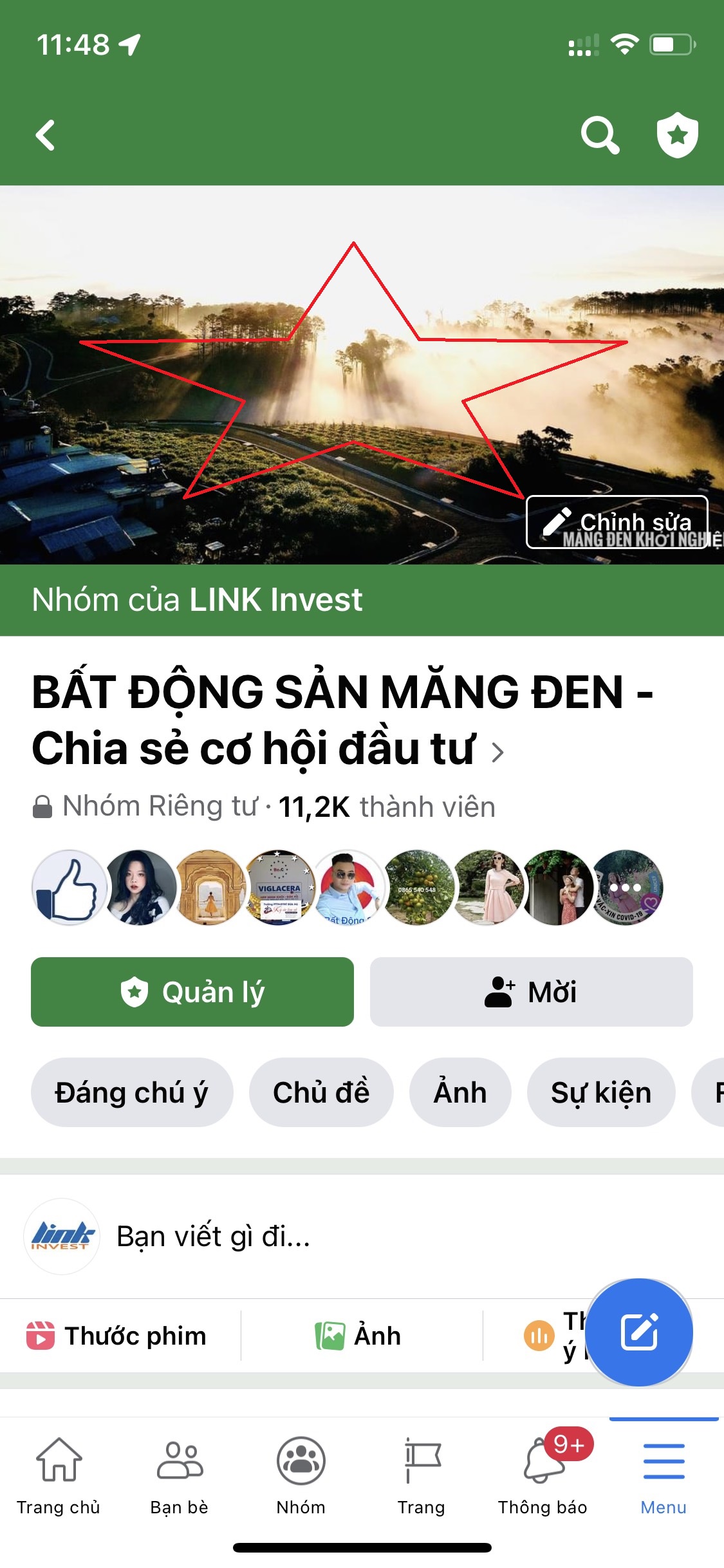
Task: Open the LINK Invest page link
Action: pos(275,600)
